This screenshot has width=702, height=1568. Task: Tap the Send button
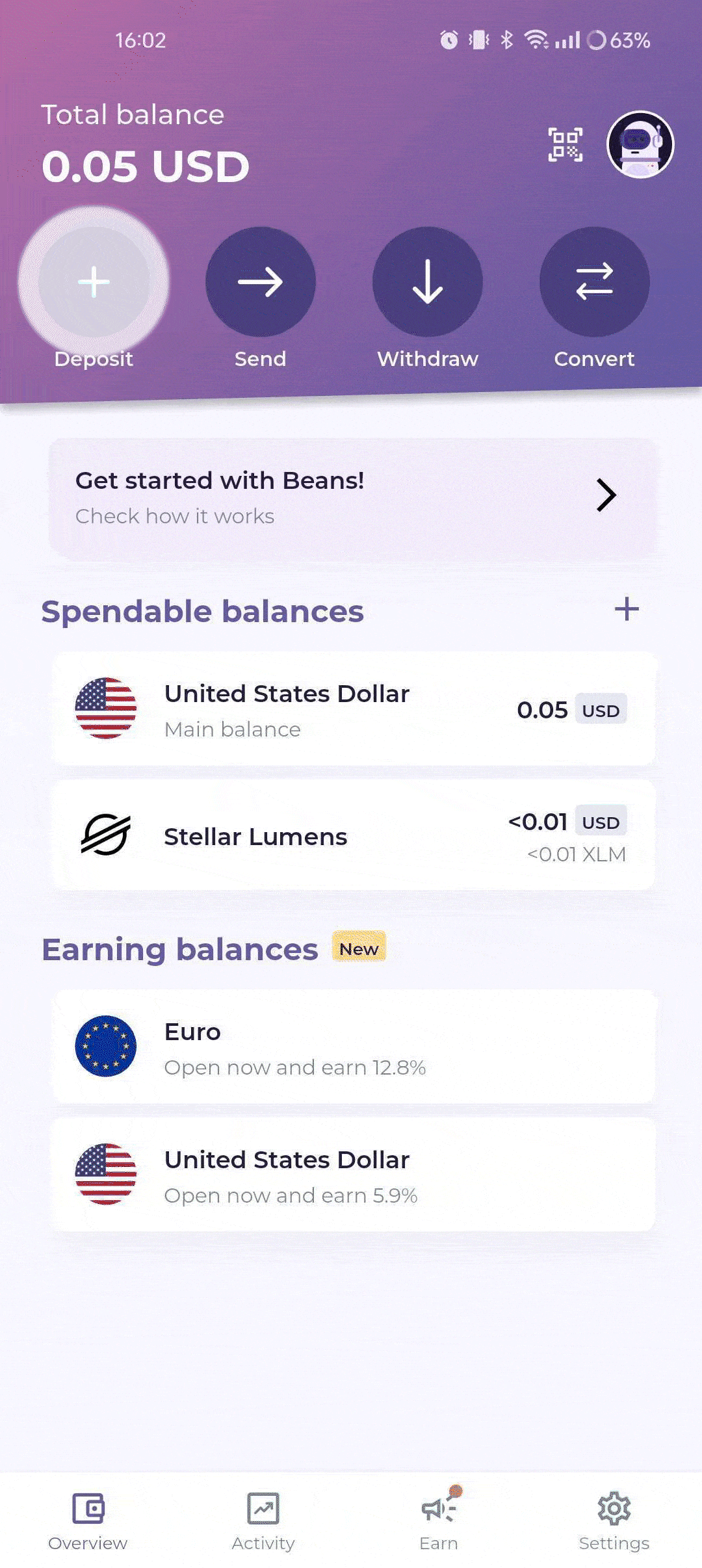click(261, 281)
